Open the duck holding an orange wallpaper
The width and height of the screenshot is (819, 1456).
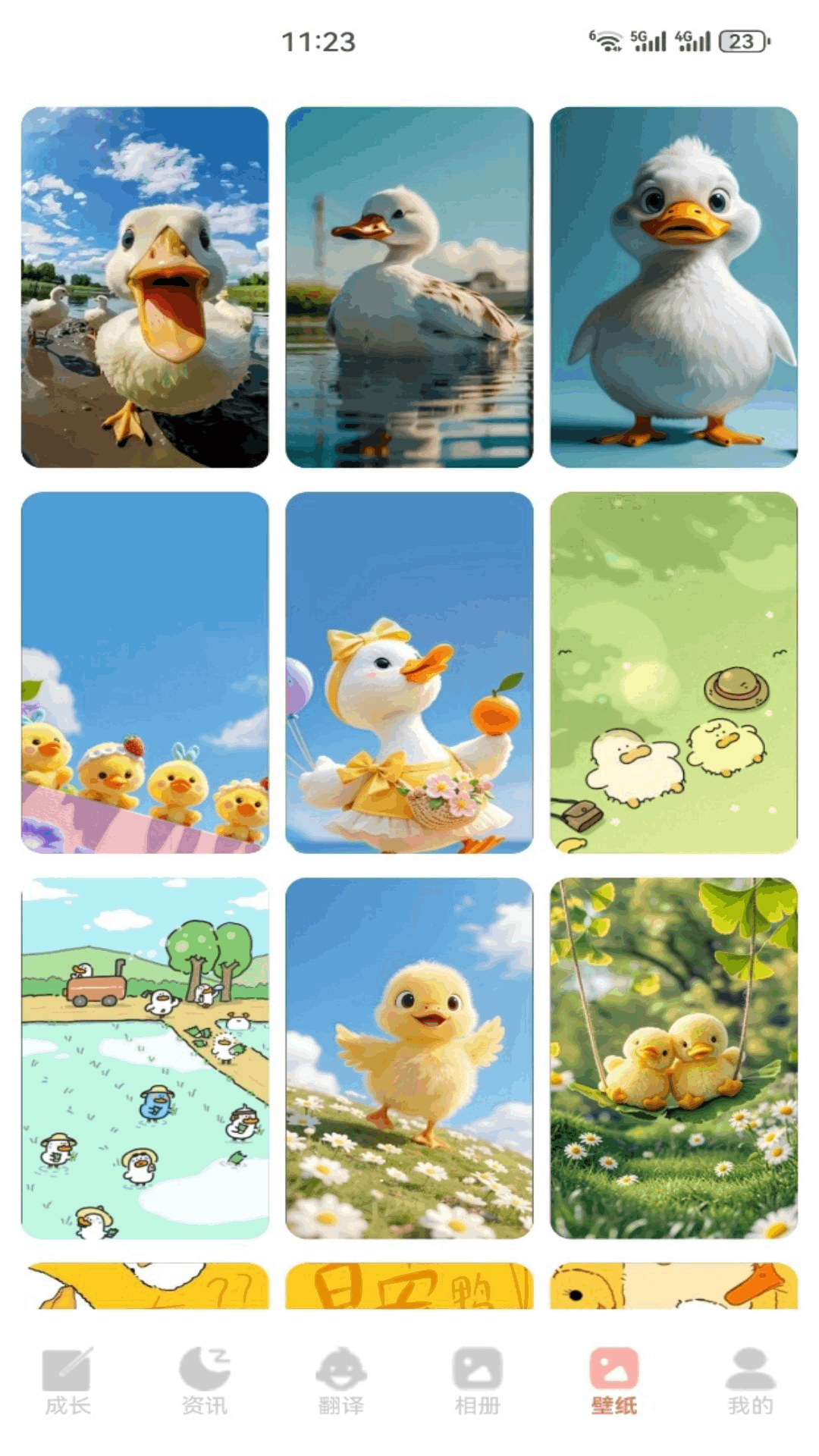[x=409, y=673]
